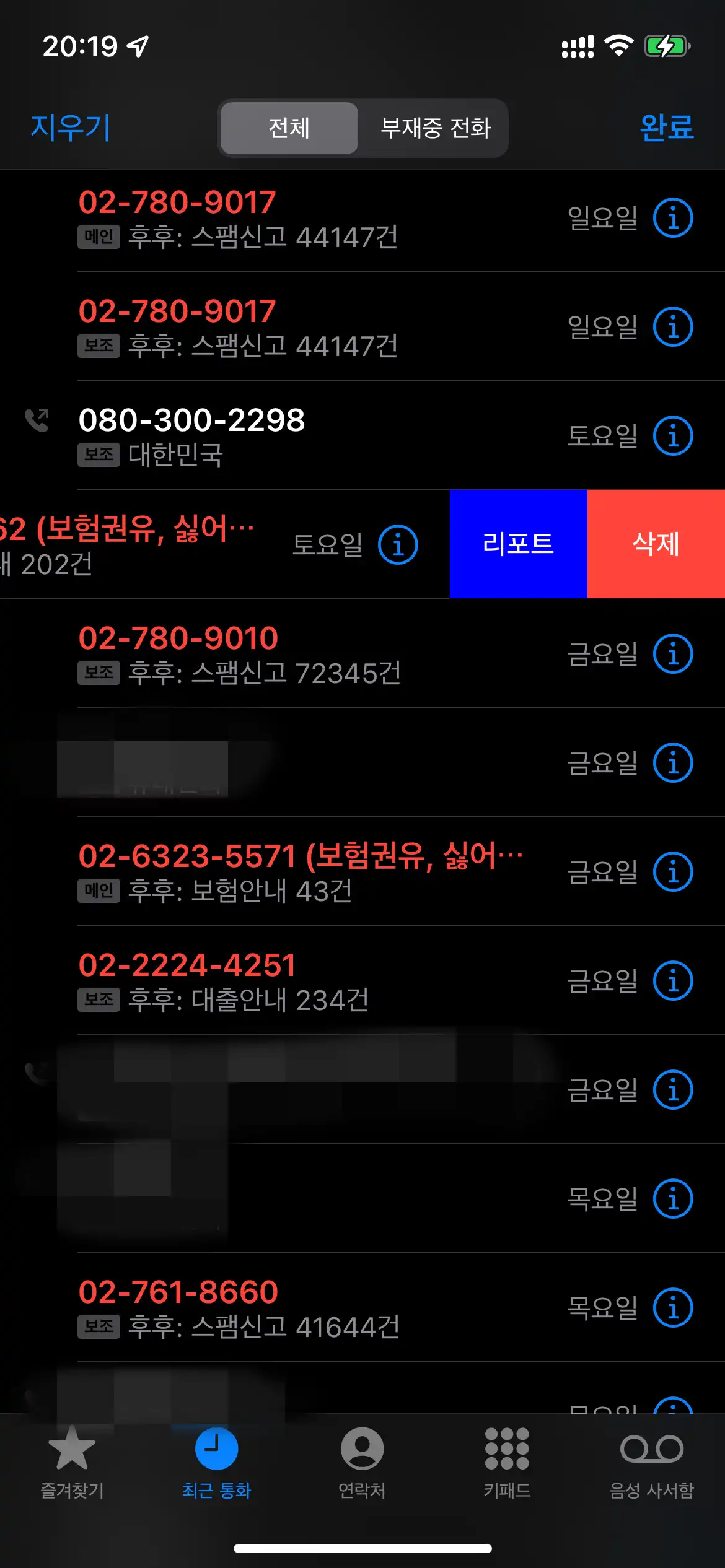
Task: Tap the red 삭제 delete button
Action: [x=657, y=545]
